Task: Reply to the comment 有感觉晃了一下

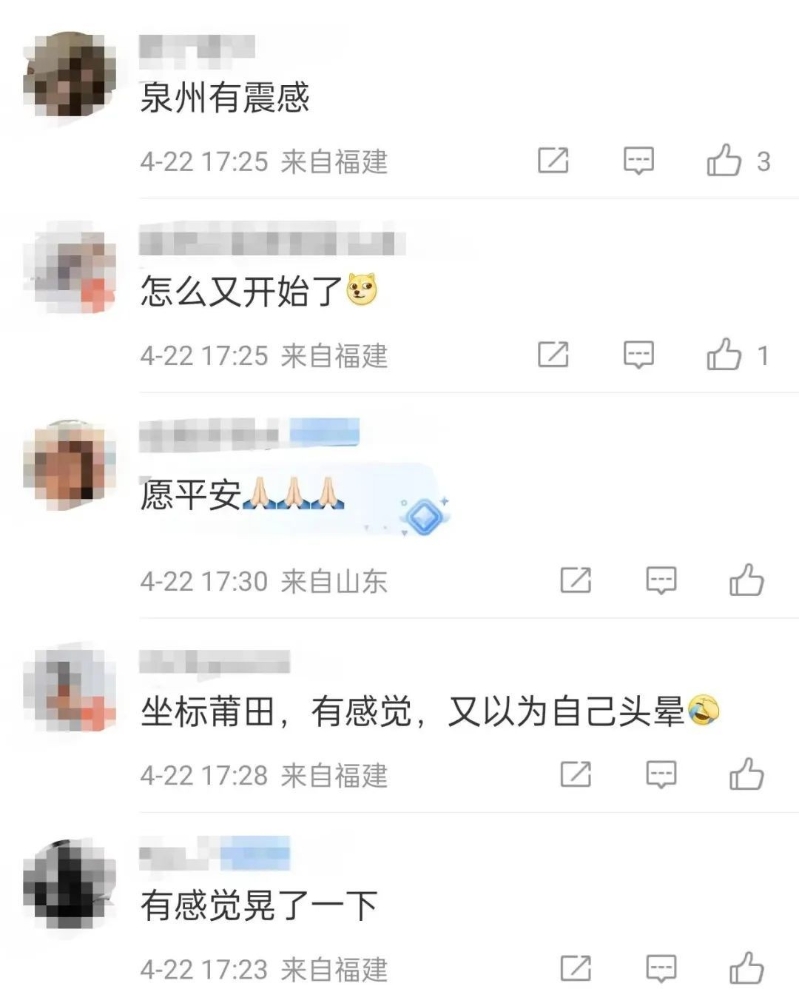Action: click(x=661, y=968)
